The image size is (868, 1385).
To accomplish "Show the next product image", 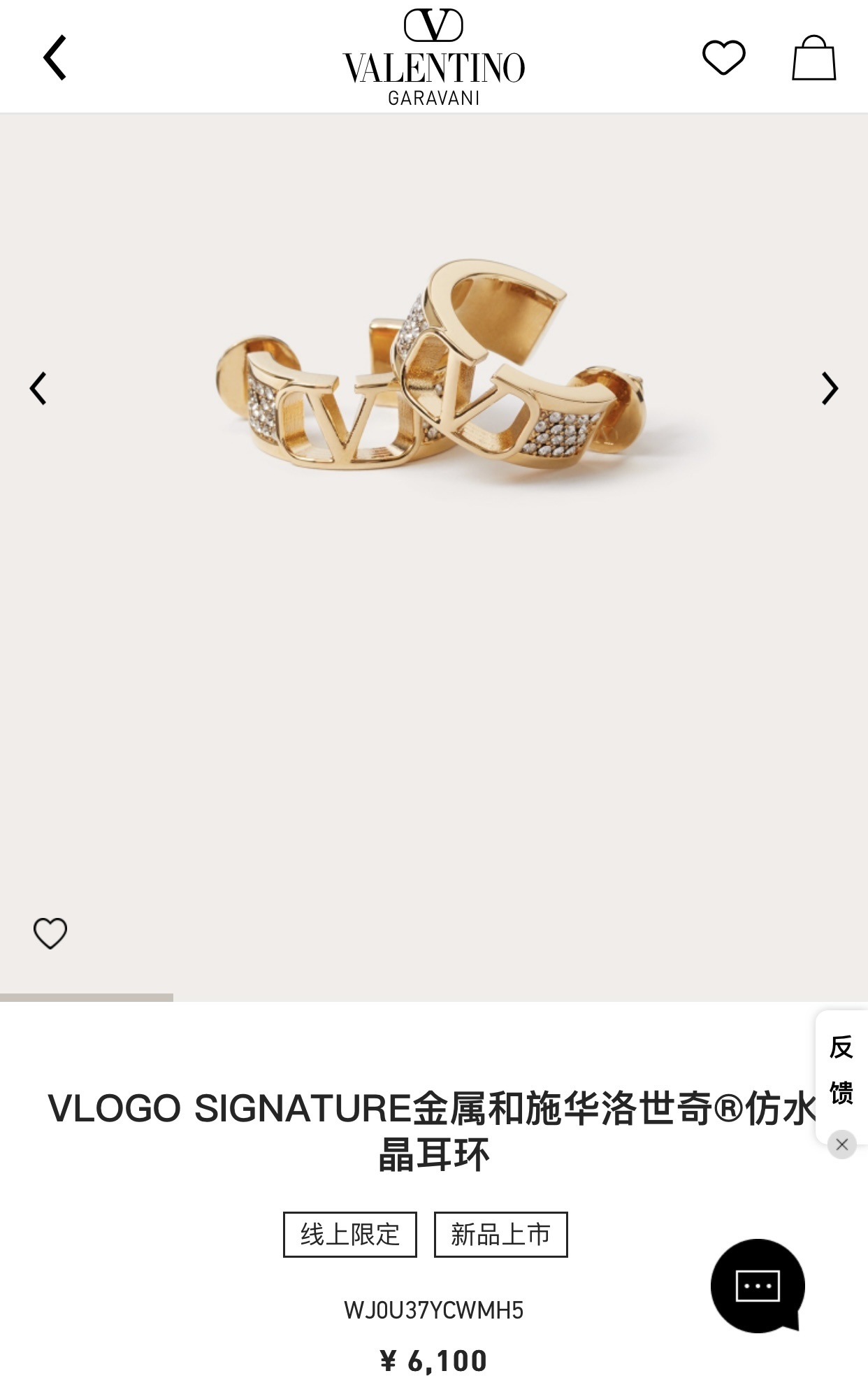I will pos(830,388).
